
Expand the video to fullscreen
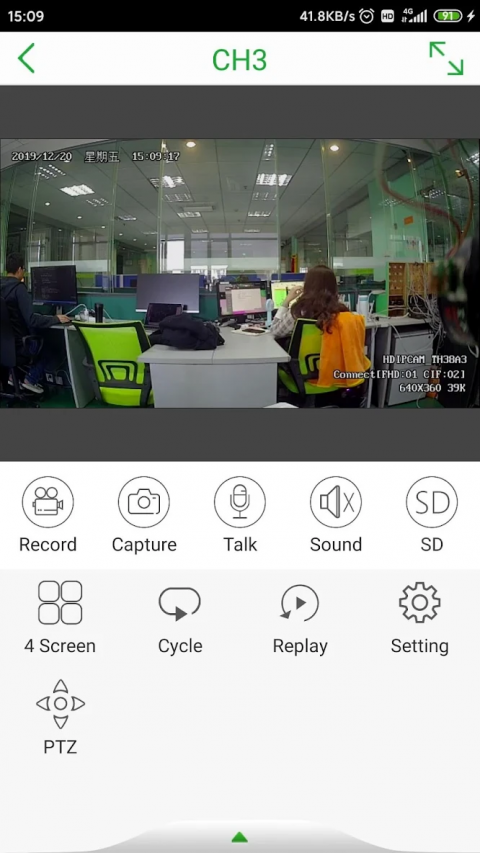(x=446, y=59)
